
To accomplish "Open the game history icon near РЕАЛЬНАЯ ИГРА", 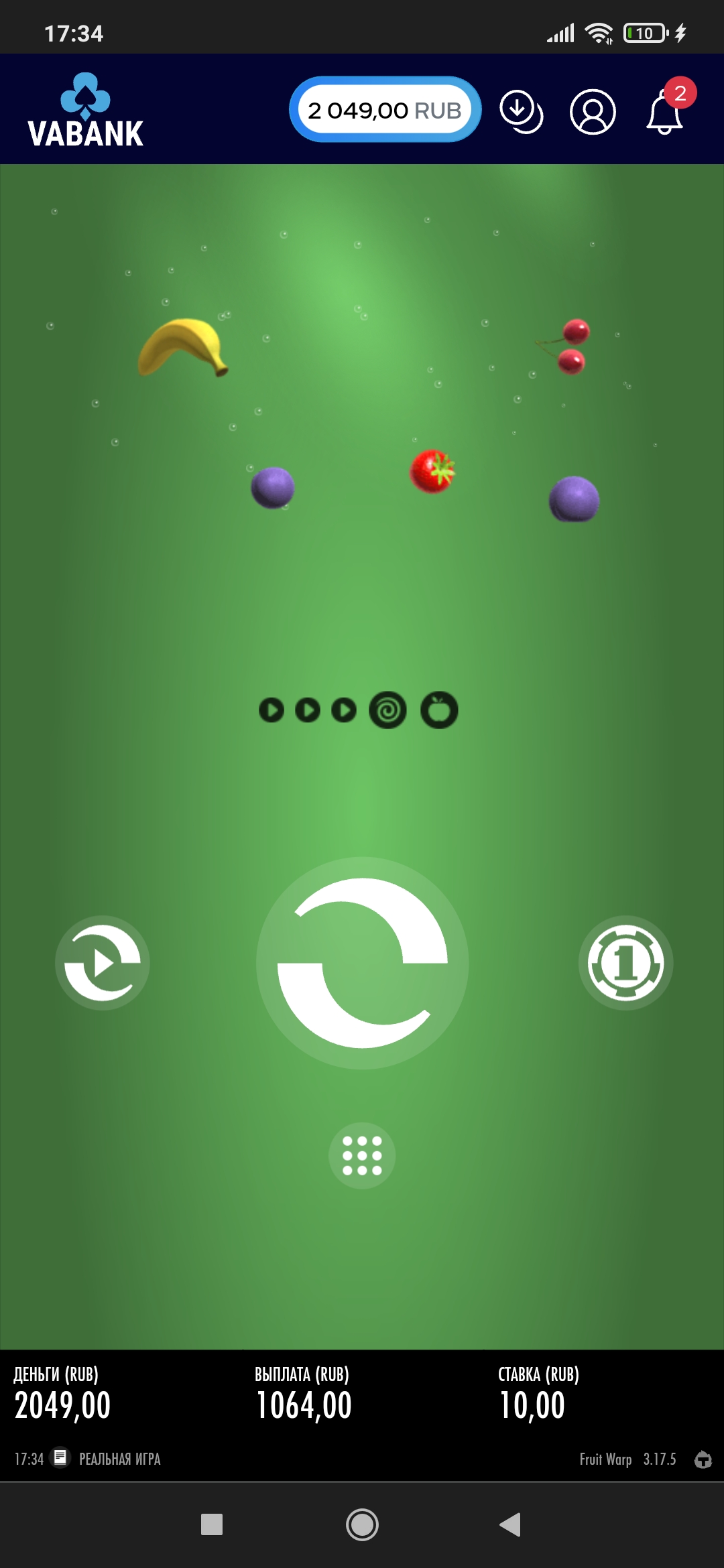I will 60,1458.
